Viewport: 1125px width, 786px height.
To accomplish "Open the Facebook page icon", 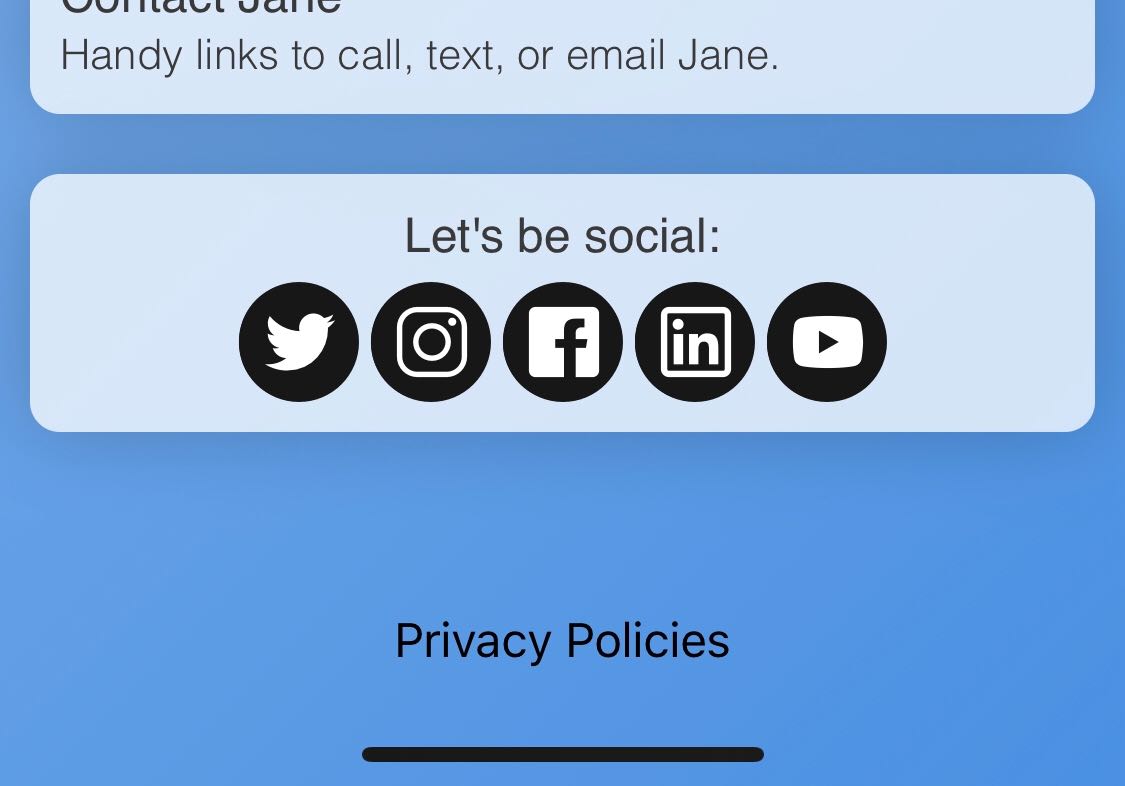I will (x=563, y=342).
